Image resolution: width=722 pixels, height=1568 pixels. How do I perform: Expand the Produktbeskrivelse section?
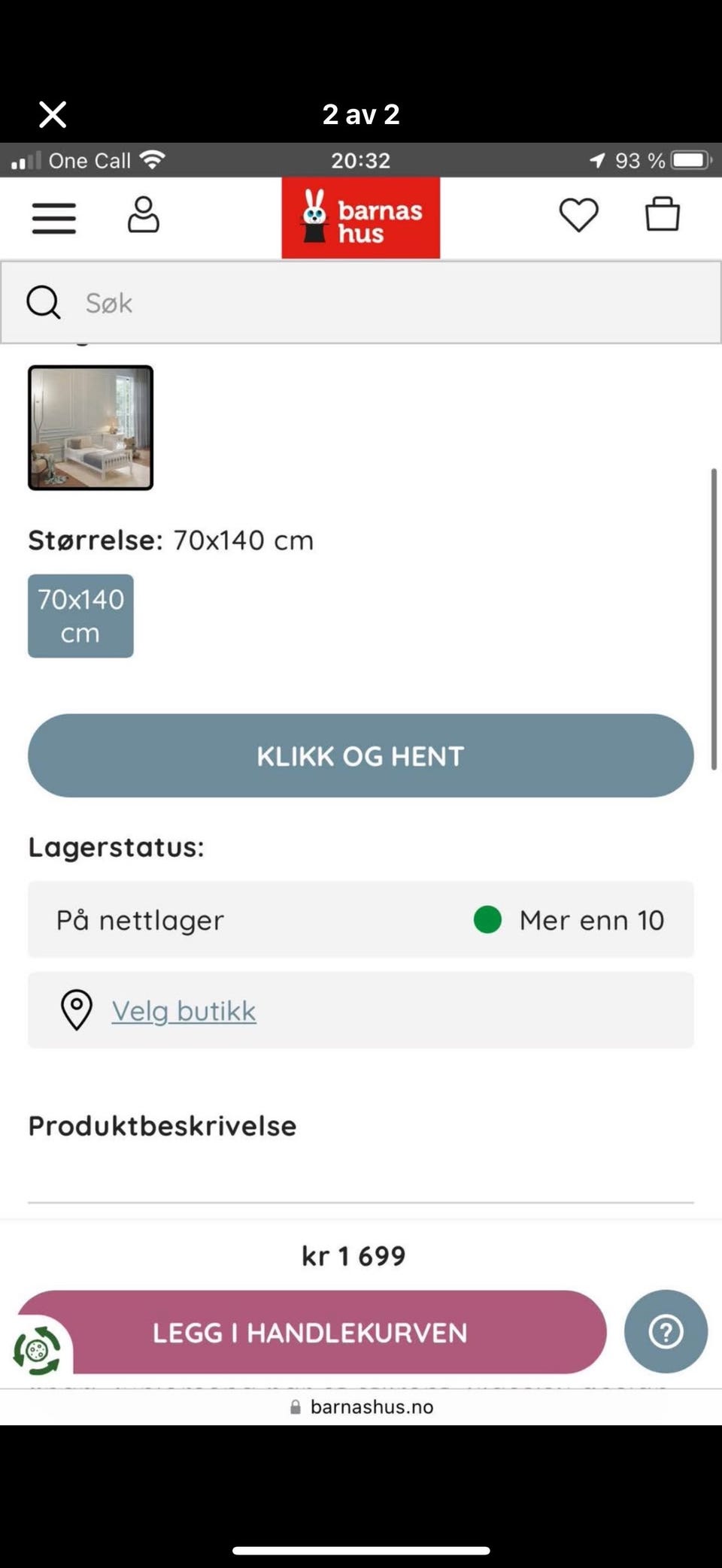pyautogui.click(x=162, y=1125)
